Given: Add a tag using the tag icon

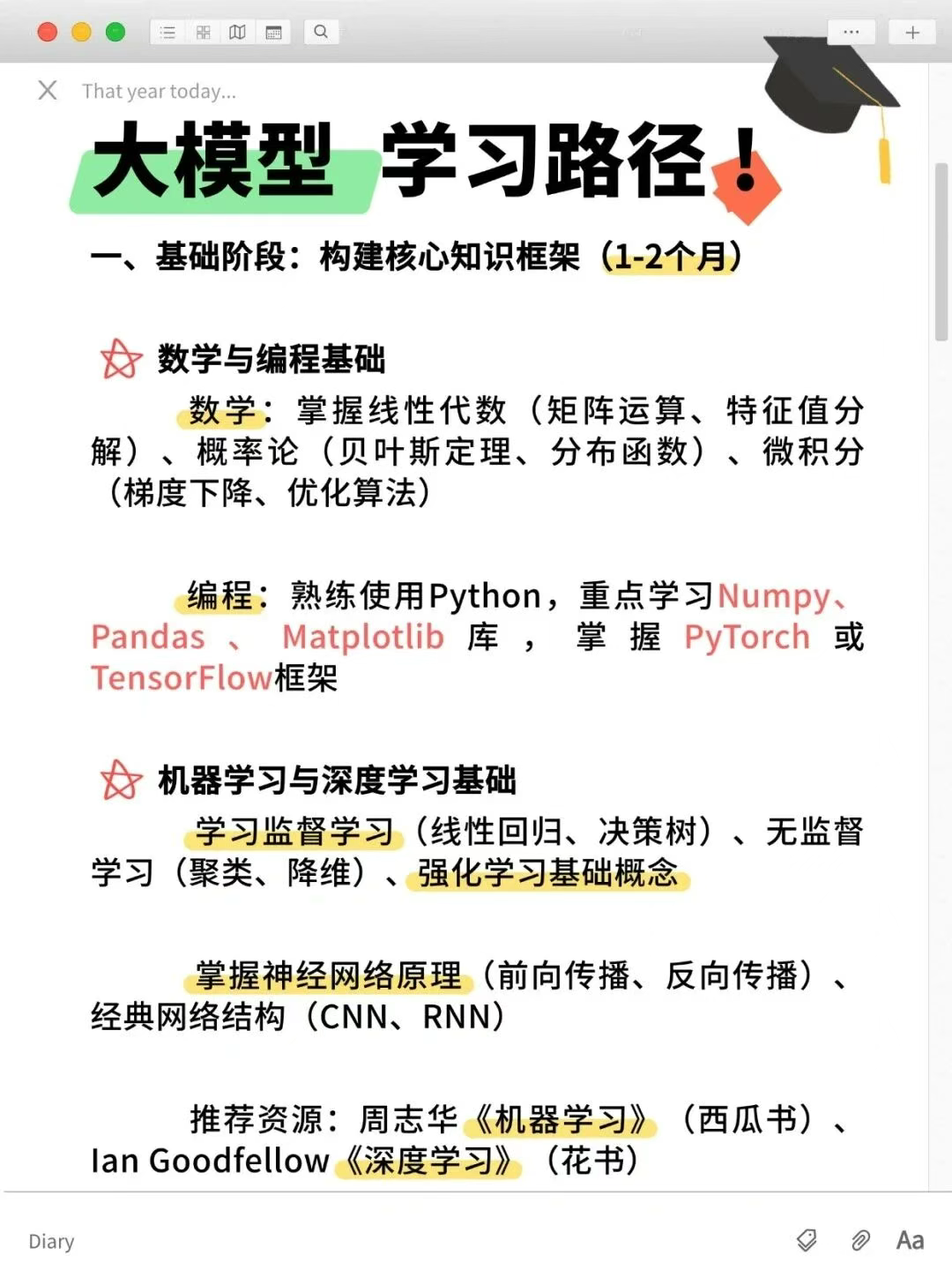Looking at the screenshot, I should click(807, 1238).
